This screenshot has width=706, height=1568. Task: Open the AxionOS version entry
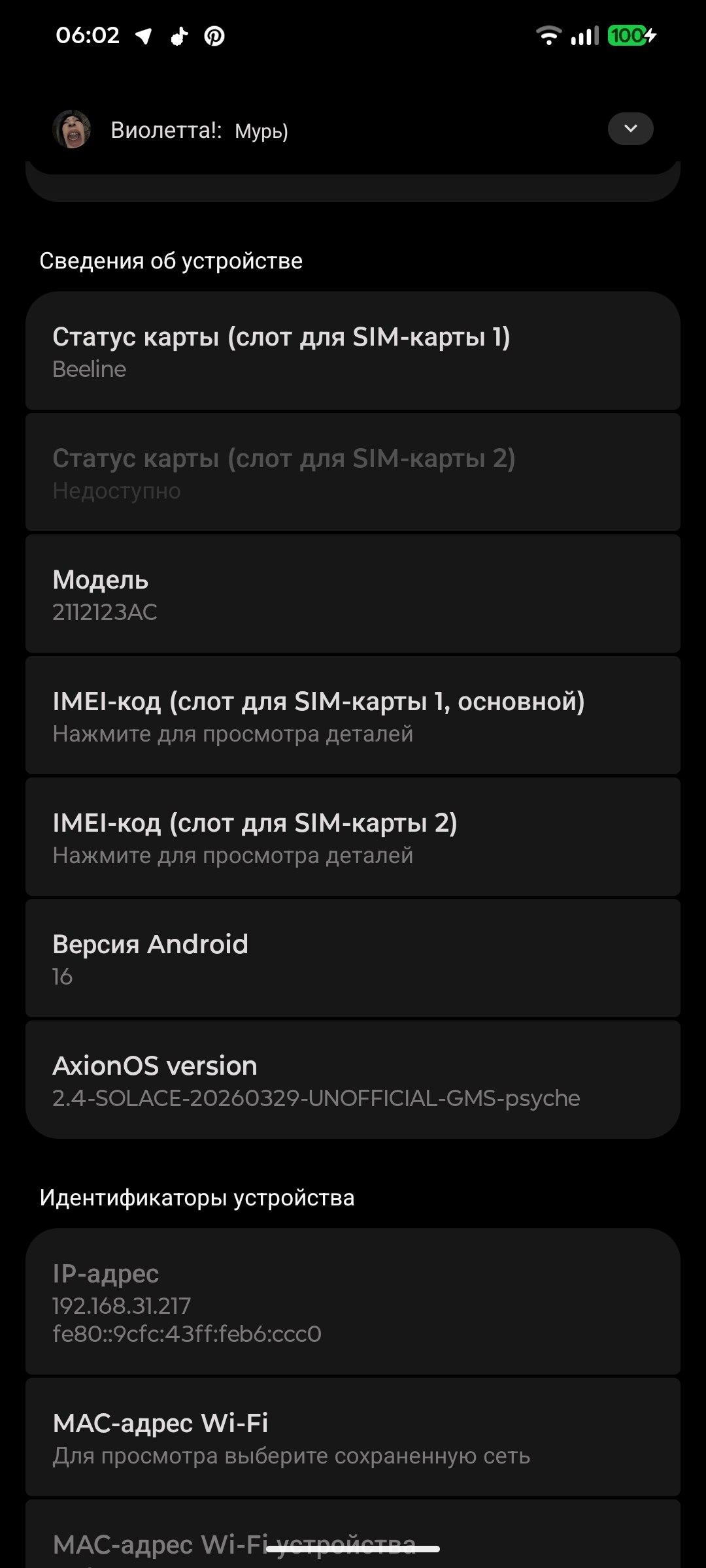click(x=353, y=1081)
